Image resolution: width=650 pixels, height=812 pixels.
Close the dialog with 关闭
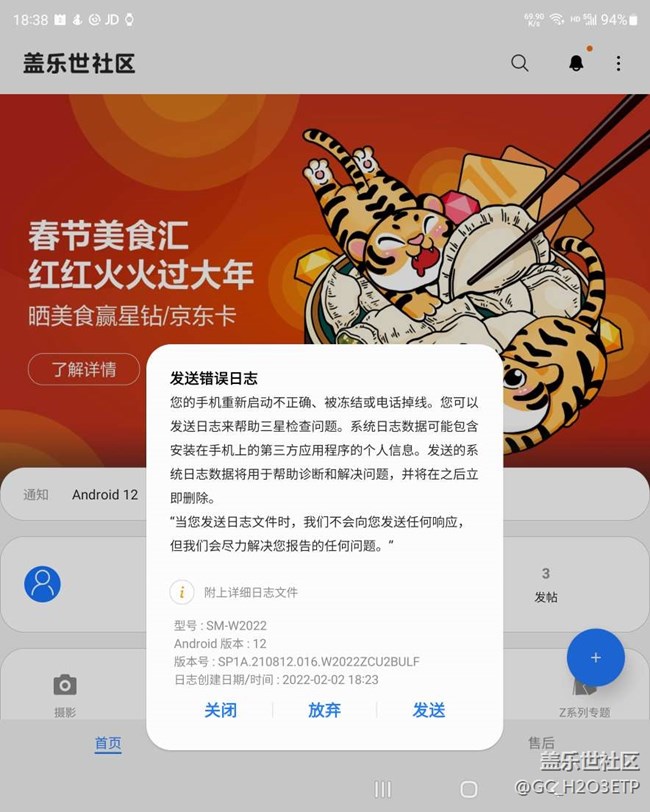[x=220, y=710]
